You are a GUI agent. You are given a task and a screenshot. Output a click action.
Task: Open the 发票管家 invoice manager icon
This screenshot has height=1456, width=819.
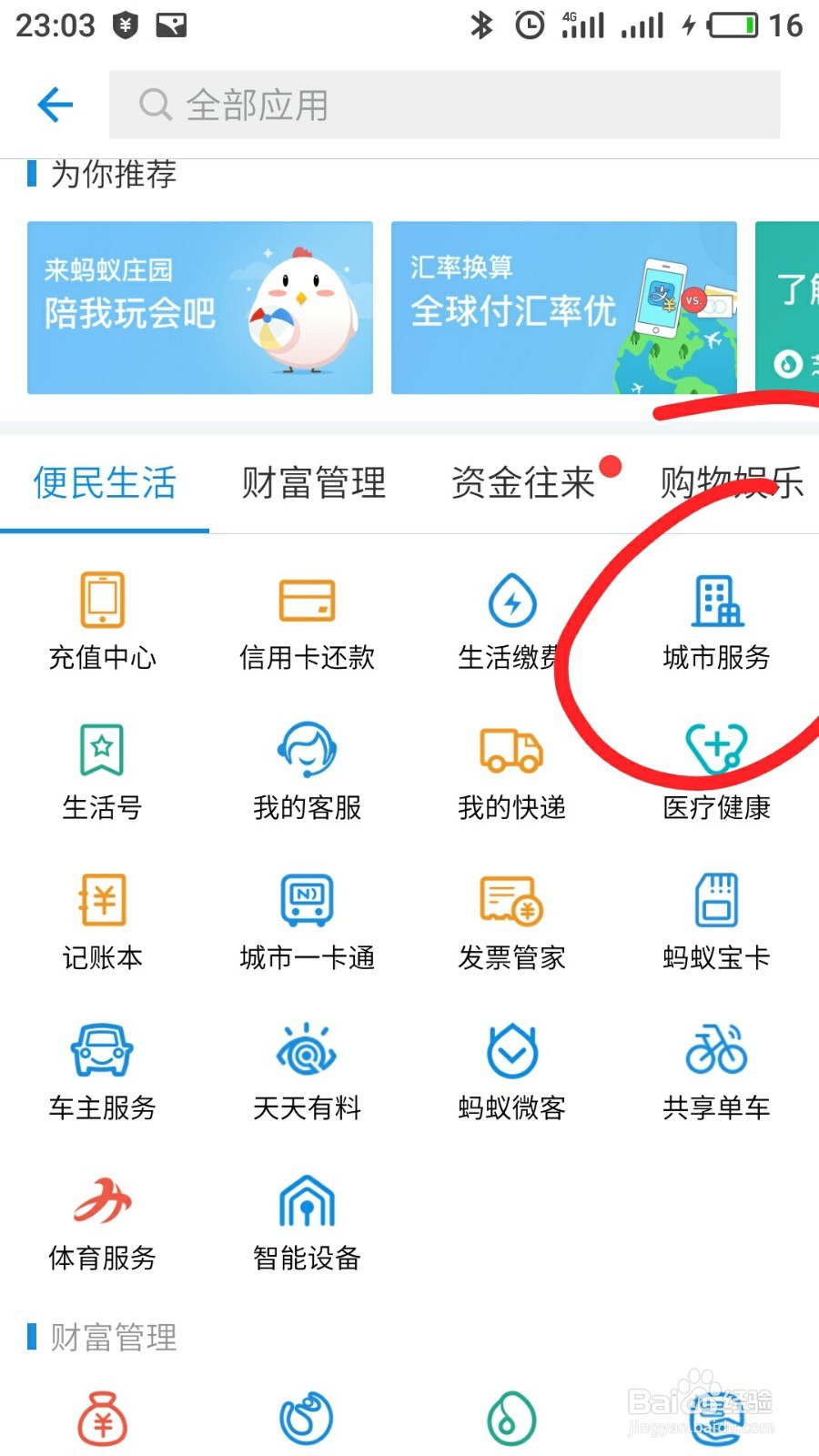511,919
